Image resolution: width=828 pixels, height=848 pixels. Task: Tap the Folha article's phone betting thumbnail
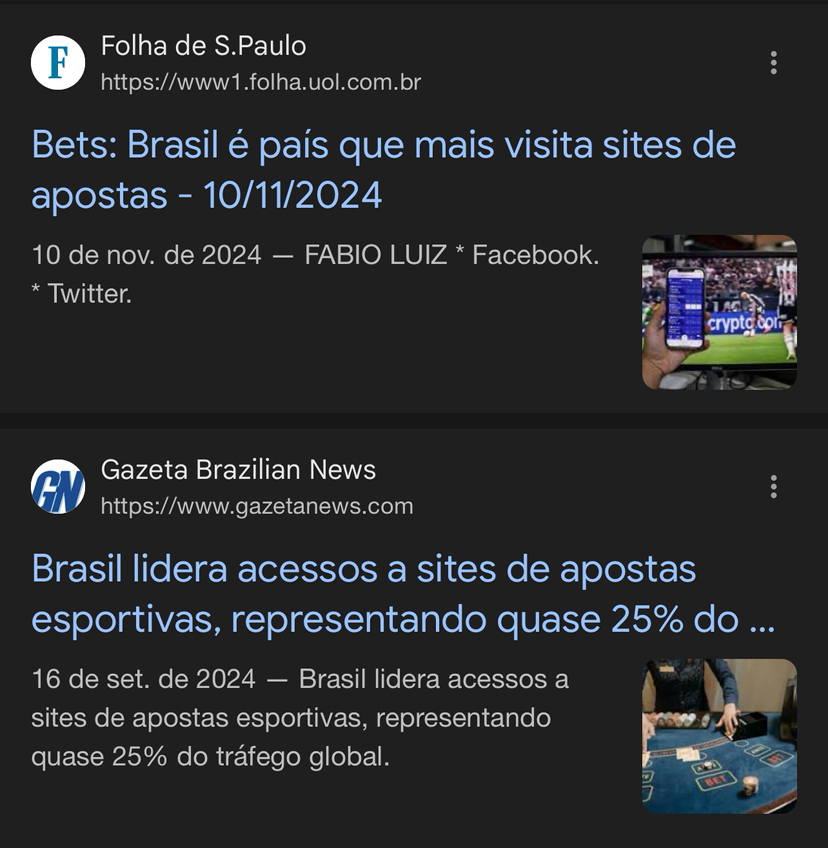tap(719, 311)
